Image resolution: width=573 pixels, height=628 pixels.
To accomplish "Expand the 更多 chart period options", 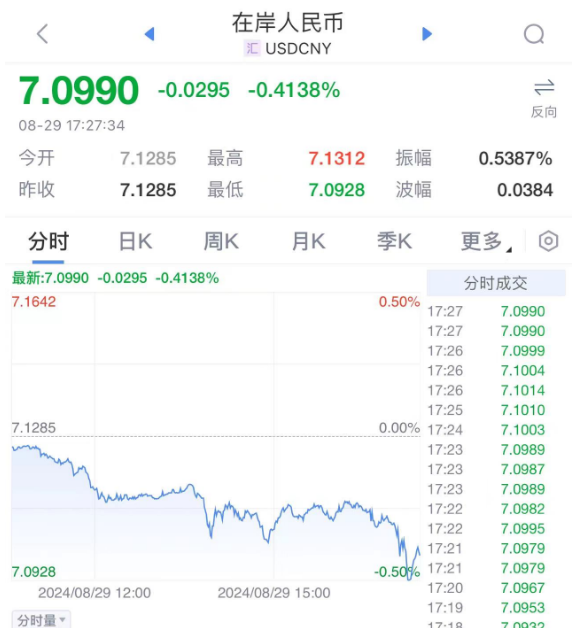I will (486, 242).
